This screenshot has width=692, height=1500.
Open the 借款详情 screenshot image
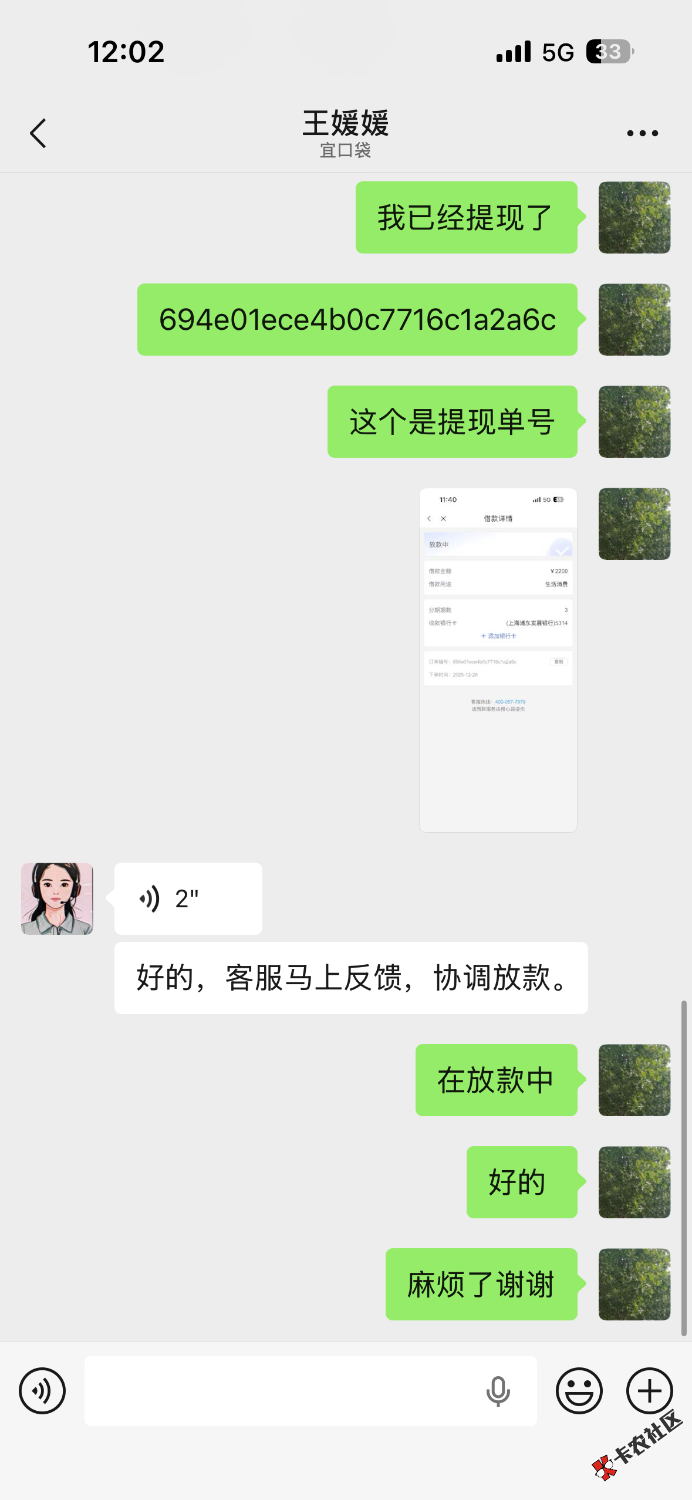498,660
